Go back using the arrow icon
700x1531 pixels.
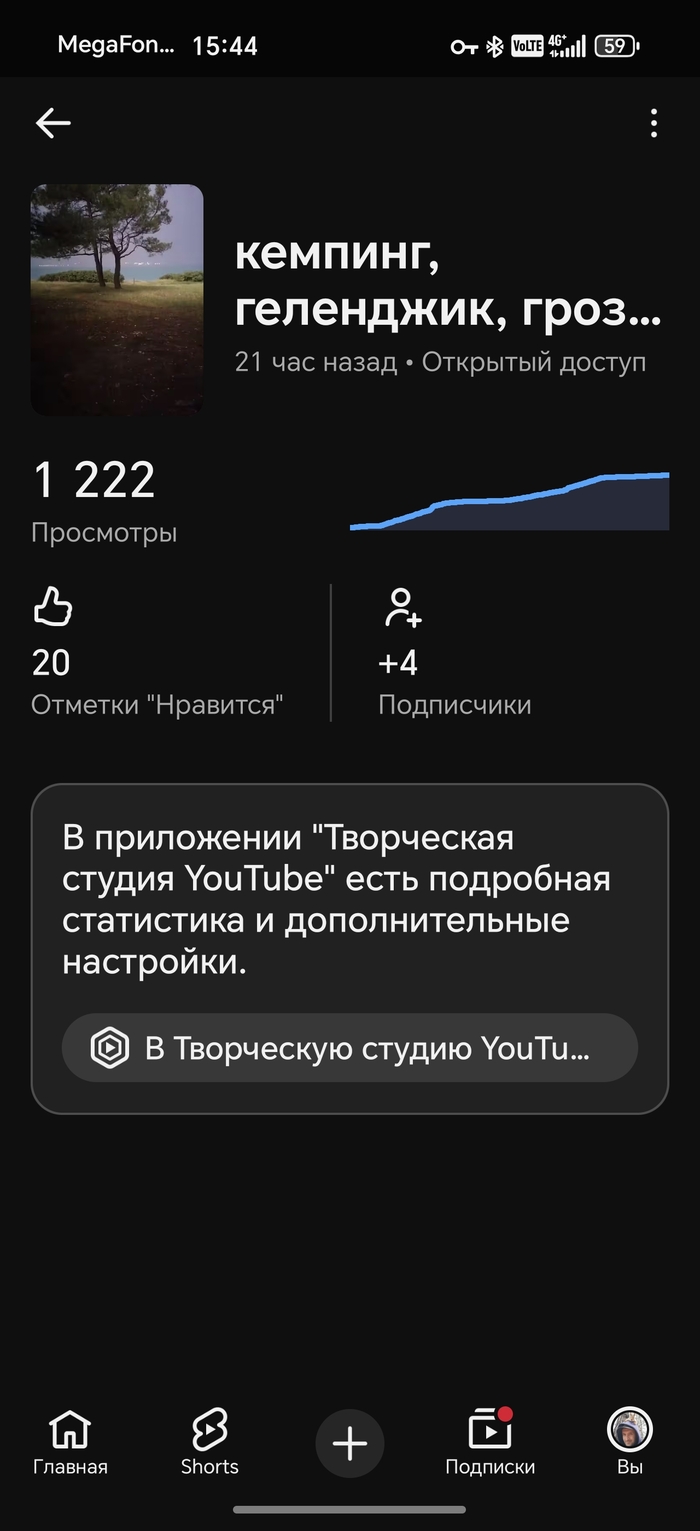pos(53,123)
